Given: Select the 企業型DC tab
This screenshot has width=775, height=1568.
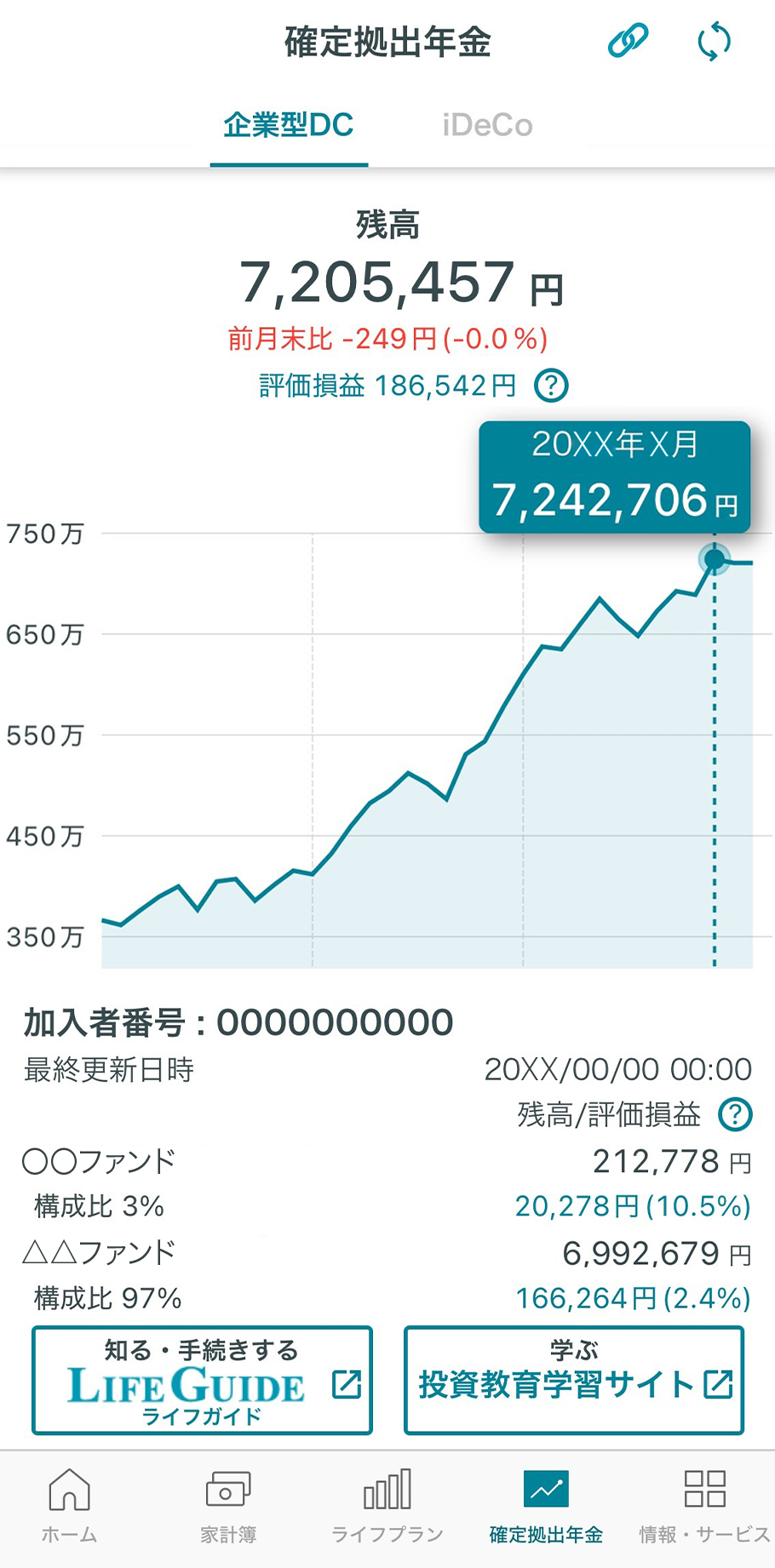Looking at the screenshot, I should pos(289,125).
